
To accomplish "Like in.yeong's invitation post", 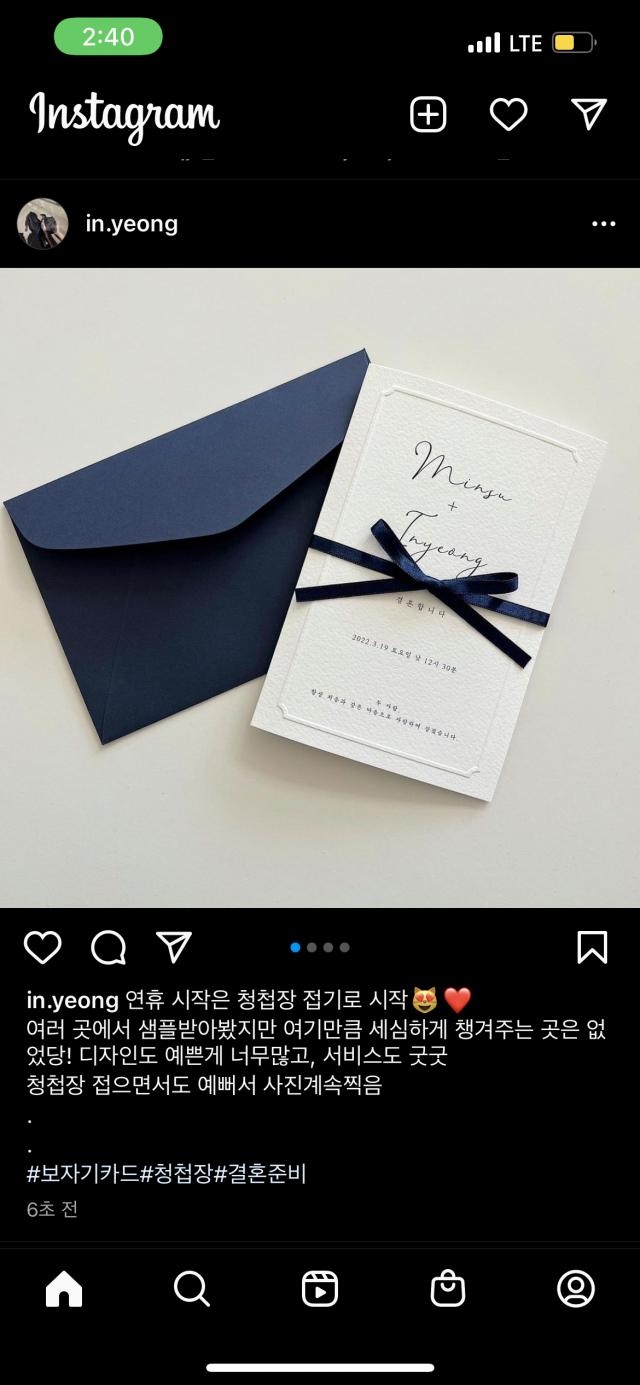I will coord(42,947).
